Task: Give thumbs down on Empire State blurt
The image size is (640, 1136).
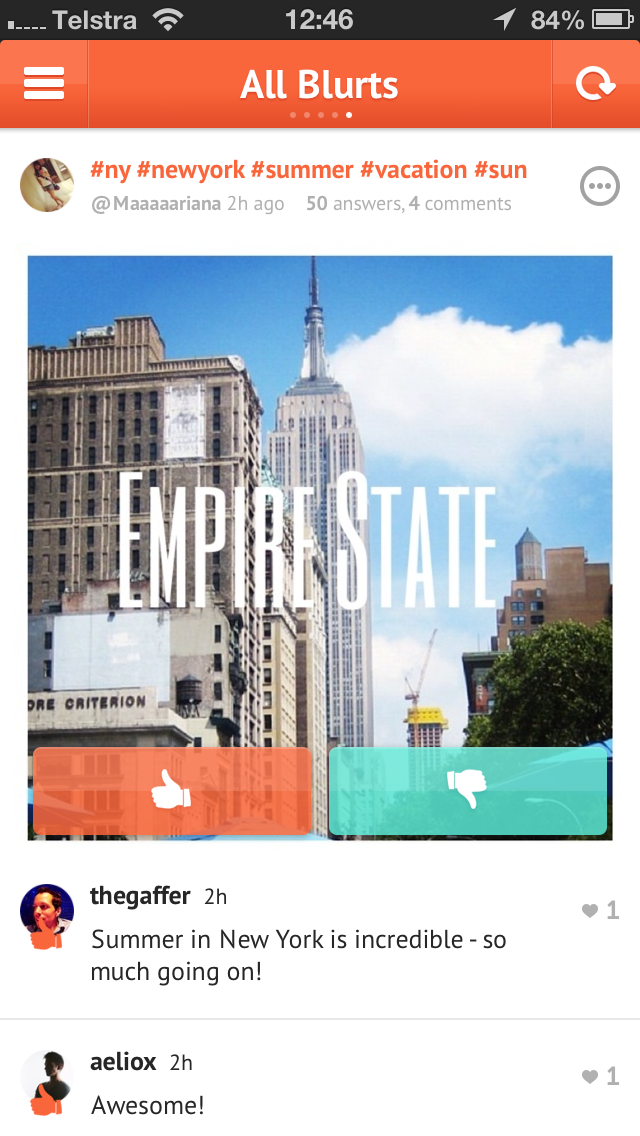Action: coord(467,791)
